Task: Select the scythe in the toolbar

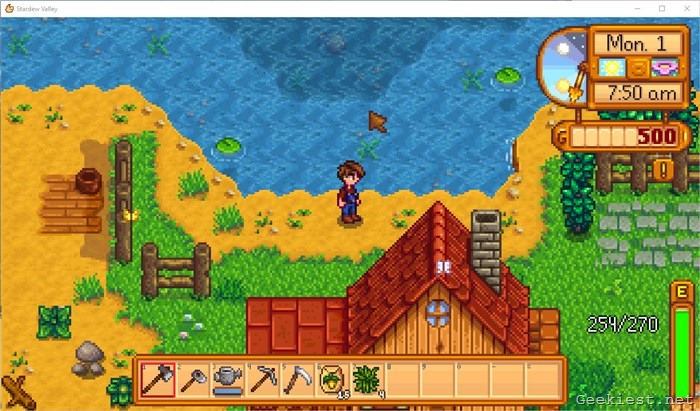Action: [x=296, y=379]
